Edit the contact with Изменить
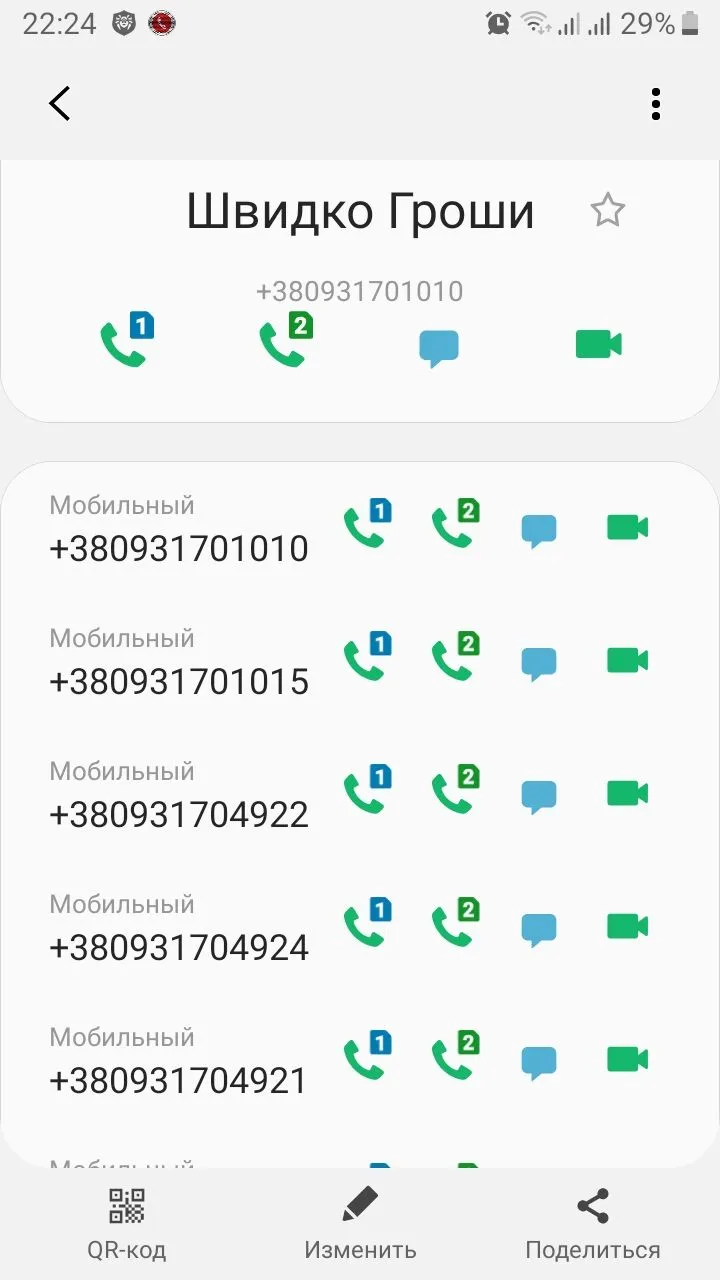This screenshot has width=720, height=1280. [x=360, y=1222]
